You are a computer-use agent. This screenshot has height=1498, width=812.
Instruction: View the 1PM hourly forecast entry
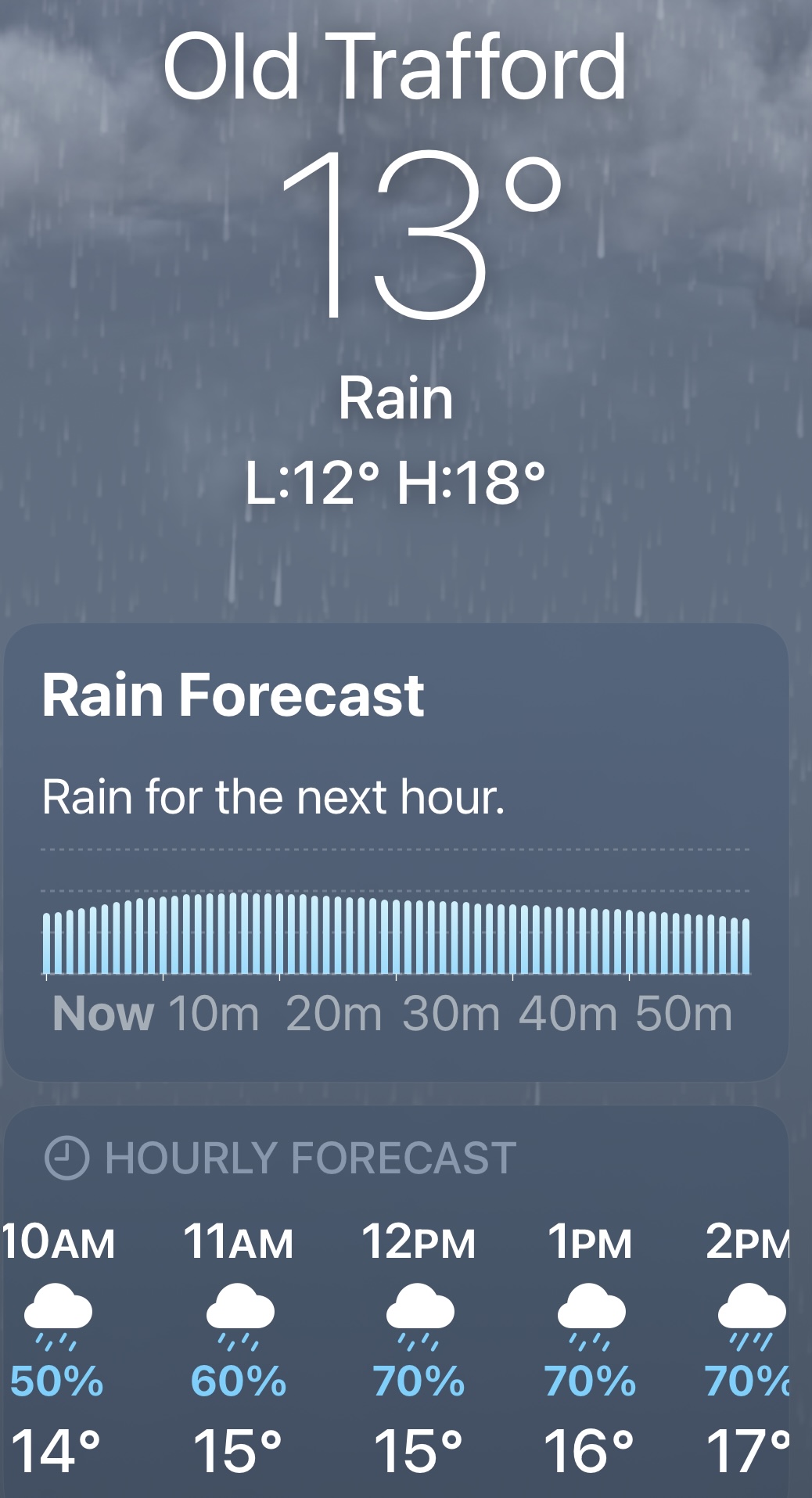(x=590, y=1347)
